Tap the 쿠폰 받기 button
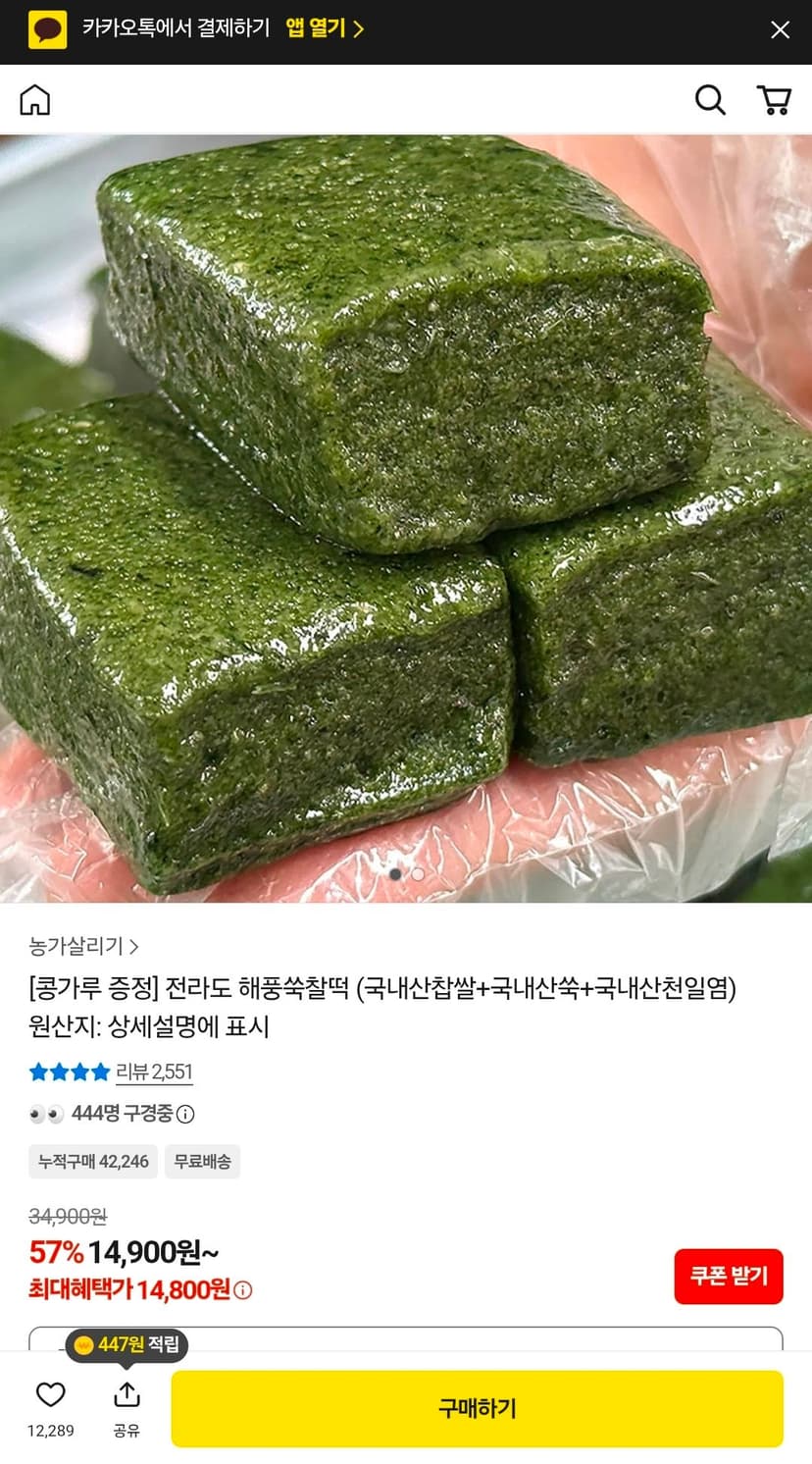812x1464 pixels. pos(729,1276)
